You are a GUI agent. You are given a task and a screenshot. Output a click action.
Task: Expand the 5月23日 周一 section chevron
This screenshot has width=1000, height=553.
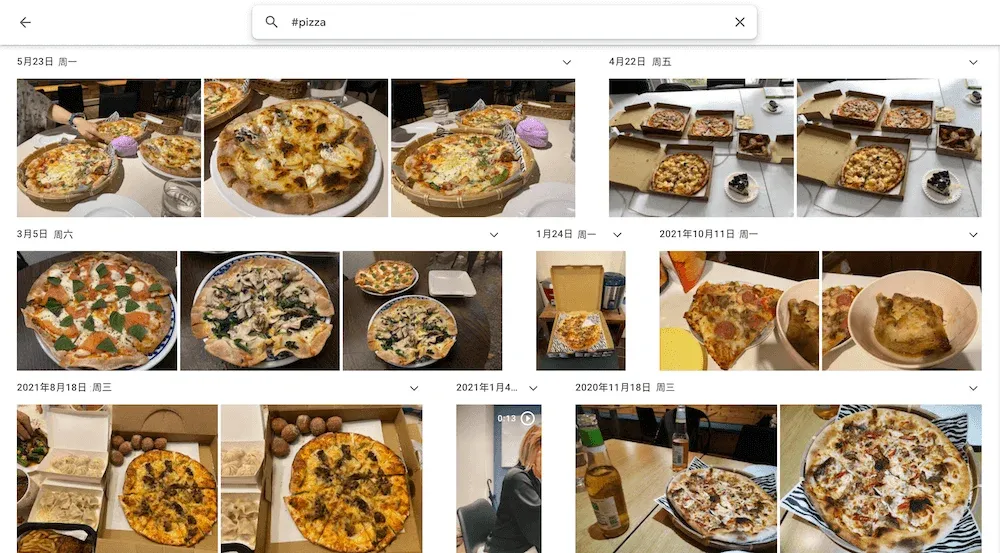coord(568,62)
